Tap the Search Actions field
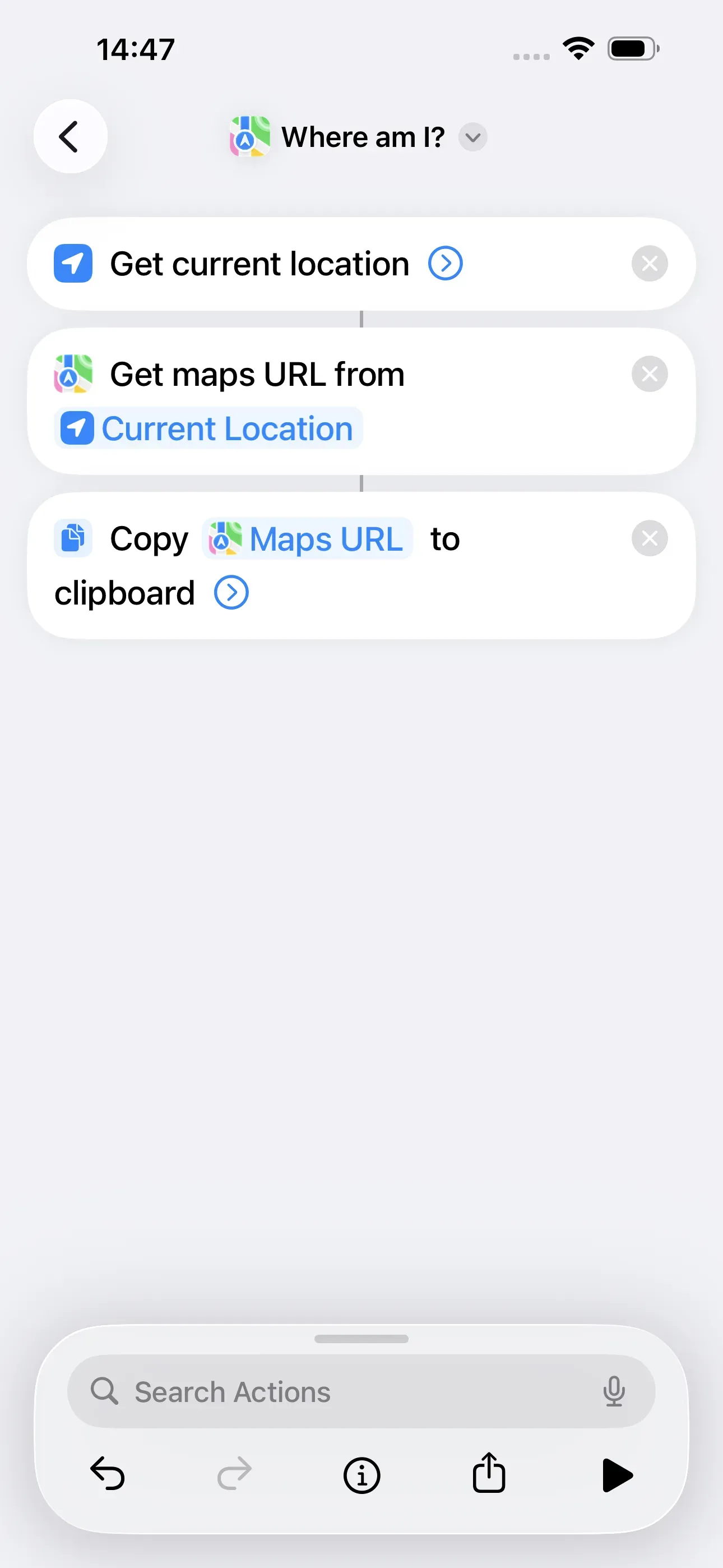Viewport: 723px width, 1568px height. tap(304, 1391)
